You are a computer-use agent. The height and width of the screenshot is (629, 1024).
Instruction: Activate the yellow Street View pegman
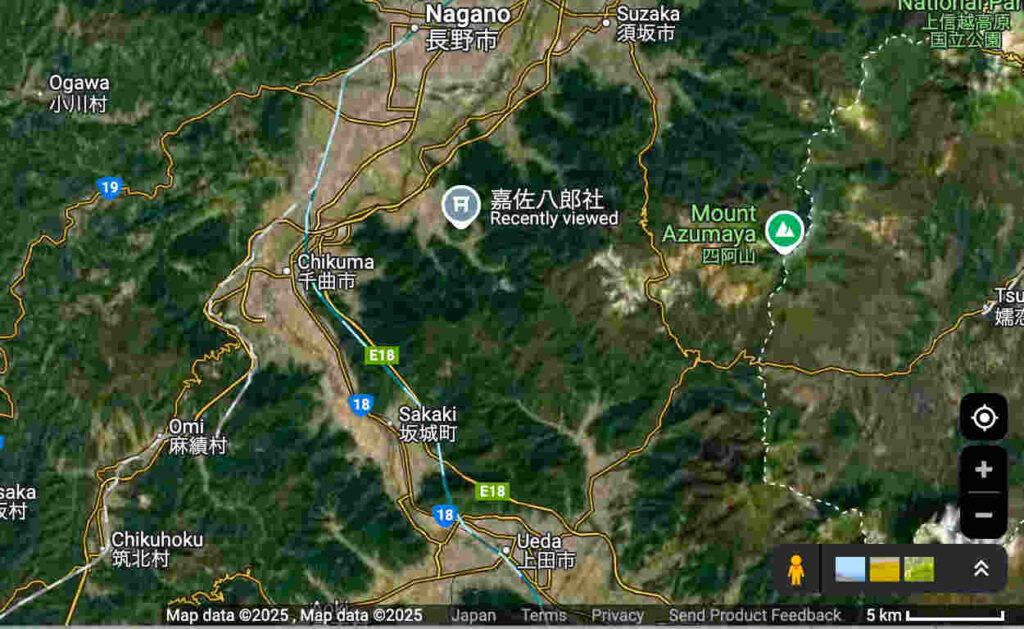click(x=795, y=570)
